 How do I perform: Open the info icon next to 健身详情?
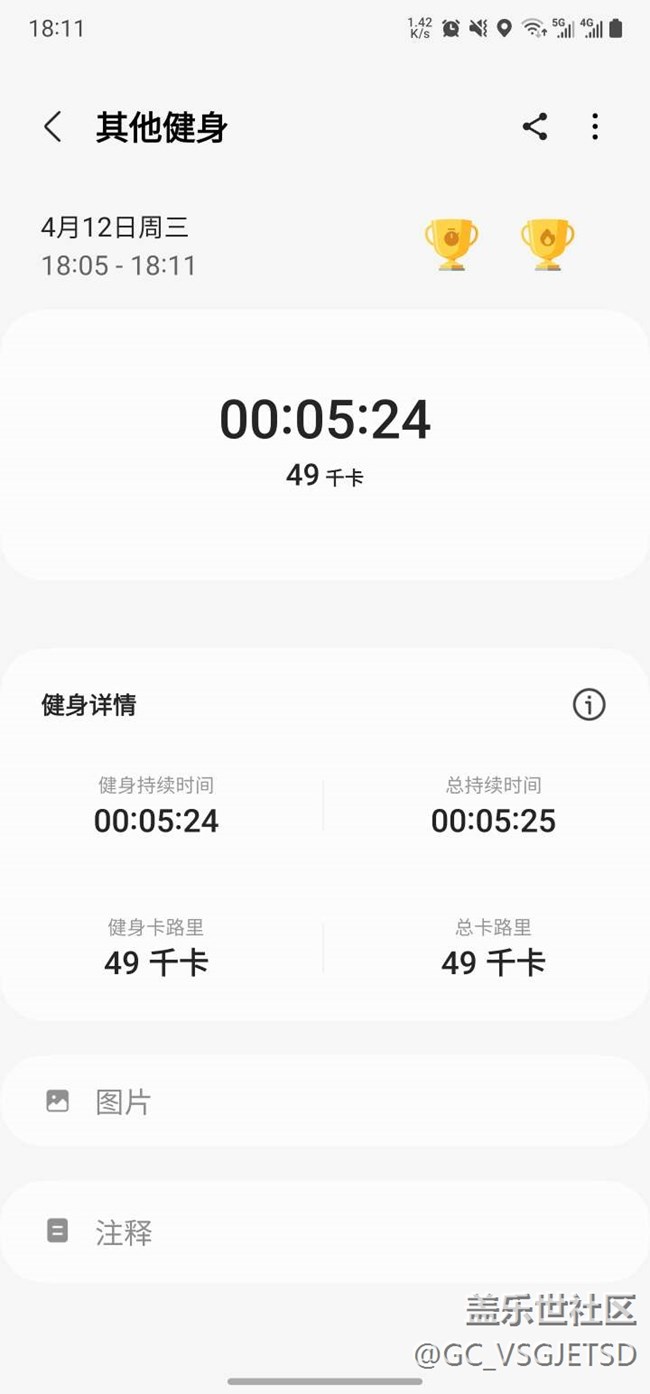(589, 705)
